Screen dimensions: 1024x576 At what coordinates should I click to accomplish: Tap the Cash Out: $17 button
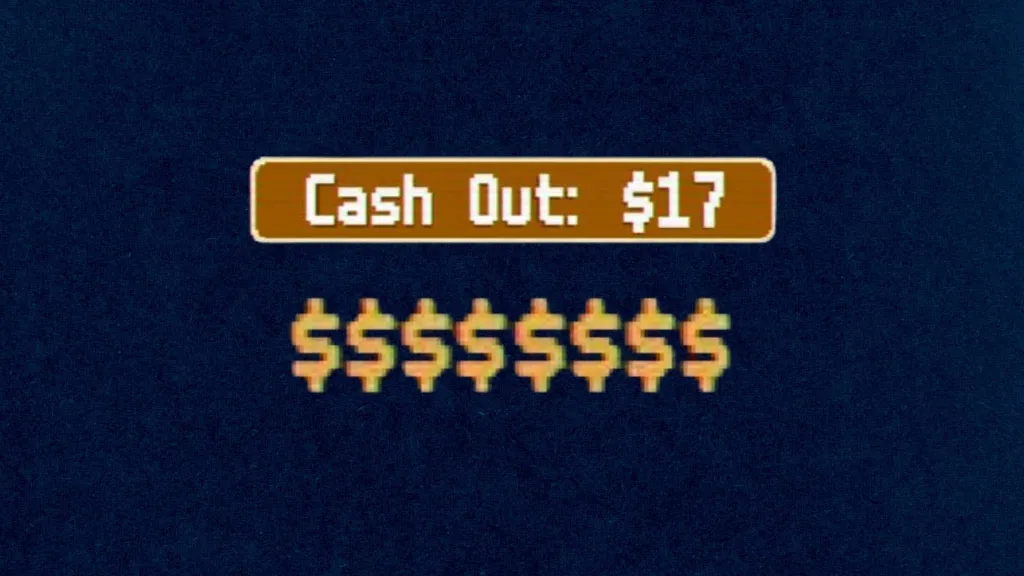[x=512, y=200]
